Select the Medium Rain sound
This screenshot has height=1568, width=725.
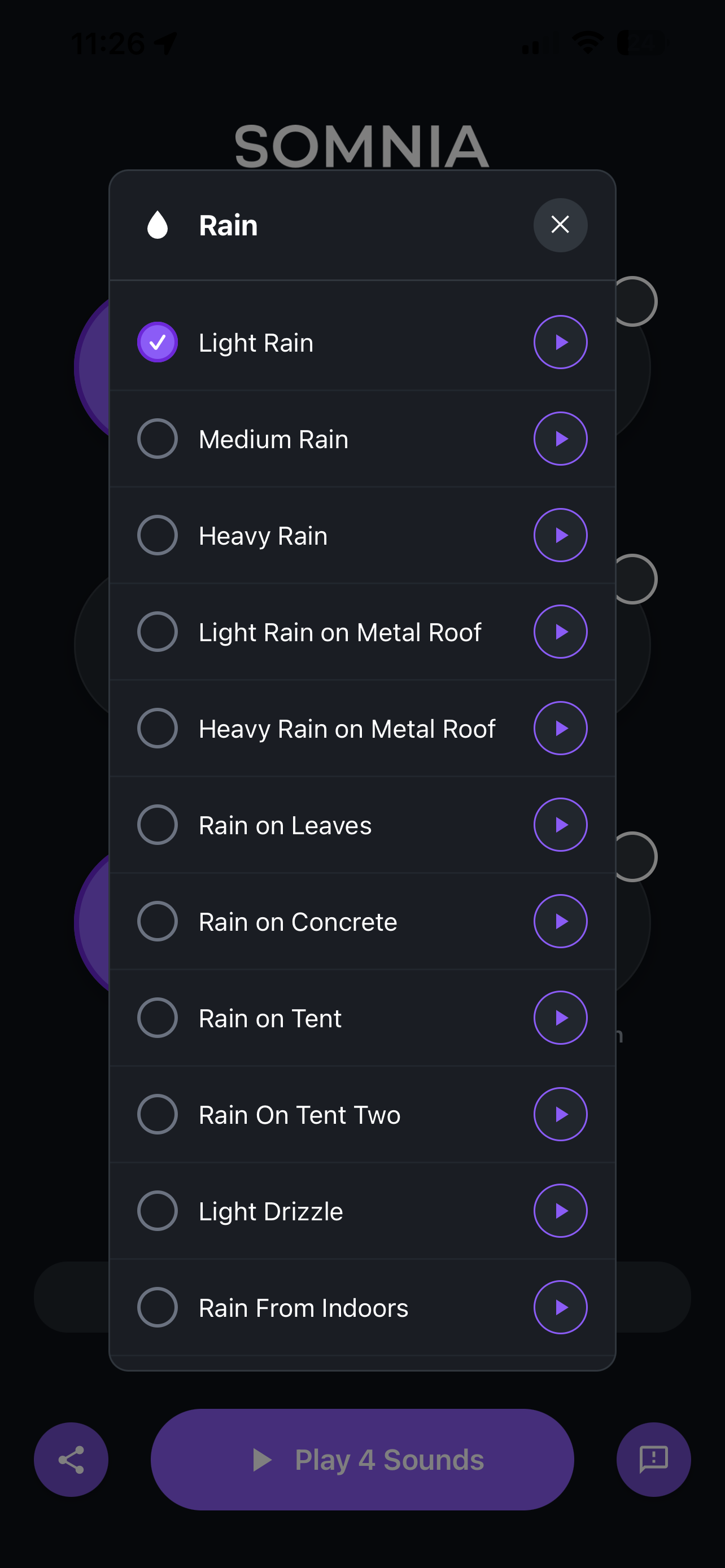(x=157, y=438)
